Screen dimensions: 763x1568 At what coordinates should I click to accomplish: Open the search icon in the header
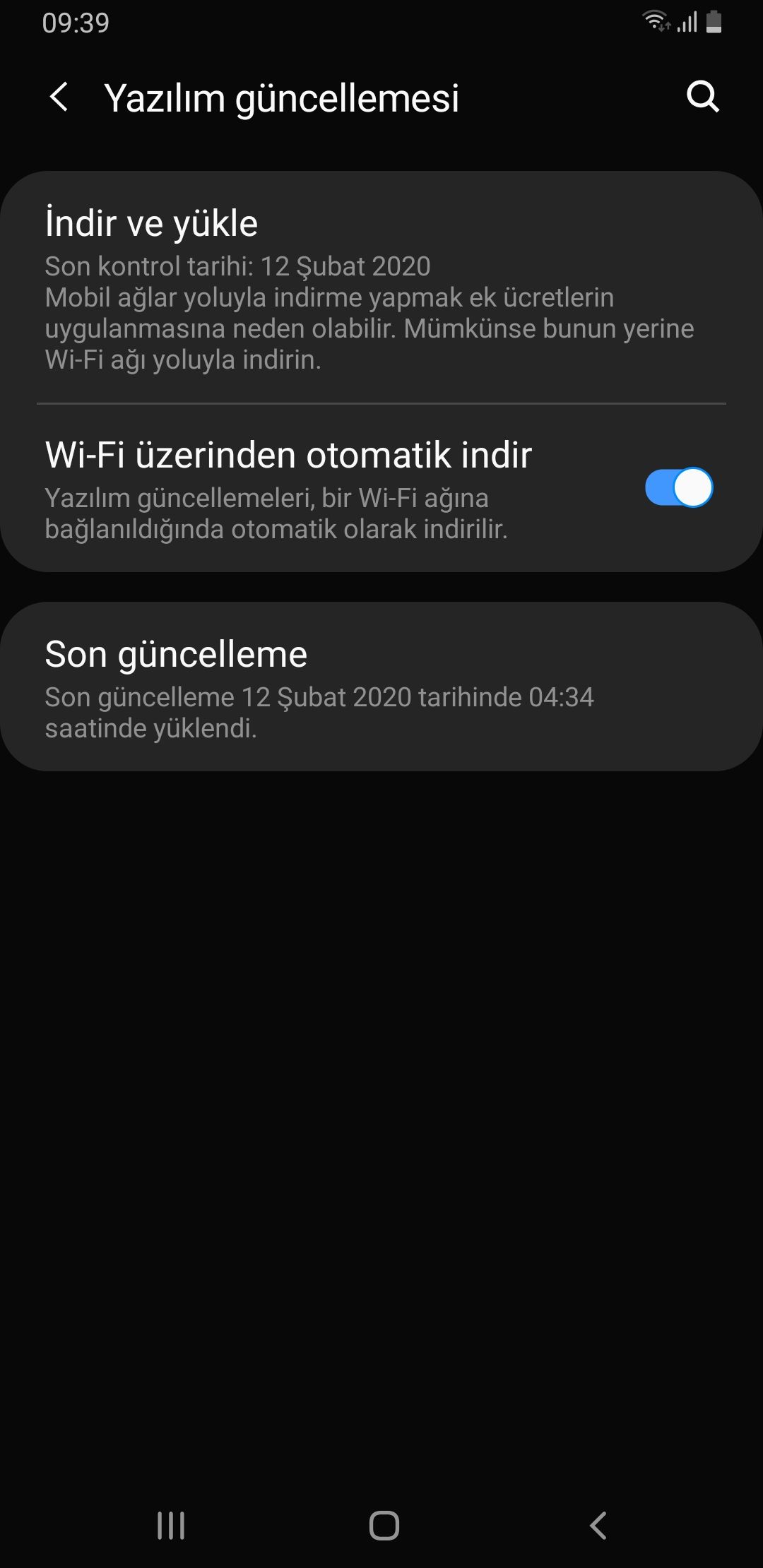click(x=702, y=97)
